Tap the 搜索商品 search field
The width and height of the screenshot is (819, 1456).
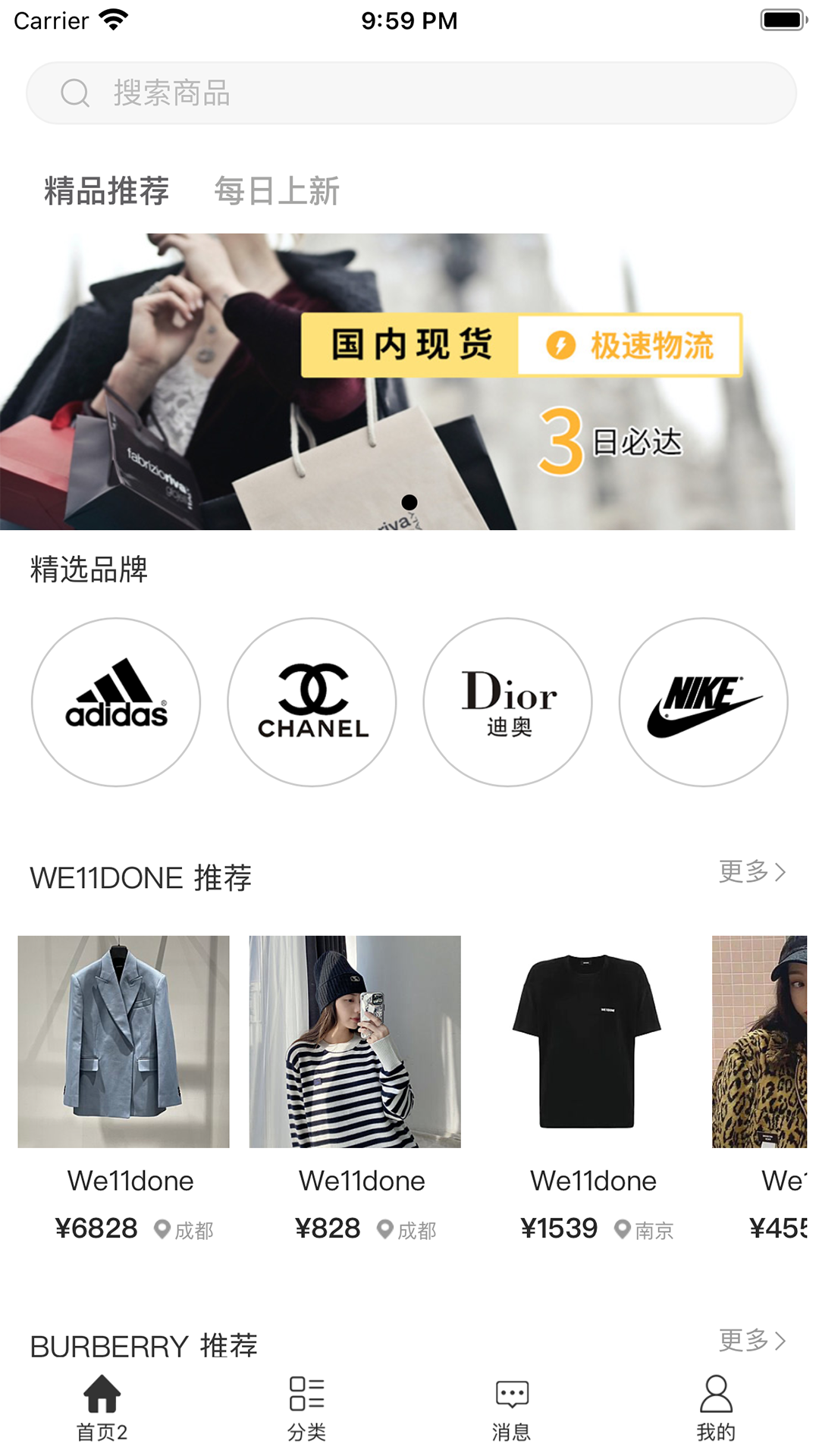pos(411,93)
